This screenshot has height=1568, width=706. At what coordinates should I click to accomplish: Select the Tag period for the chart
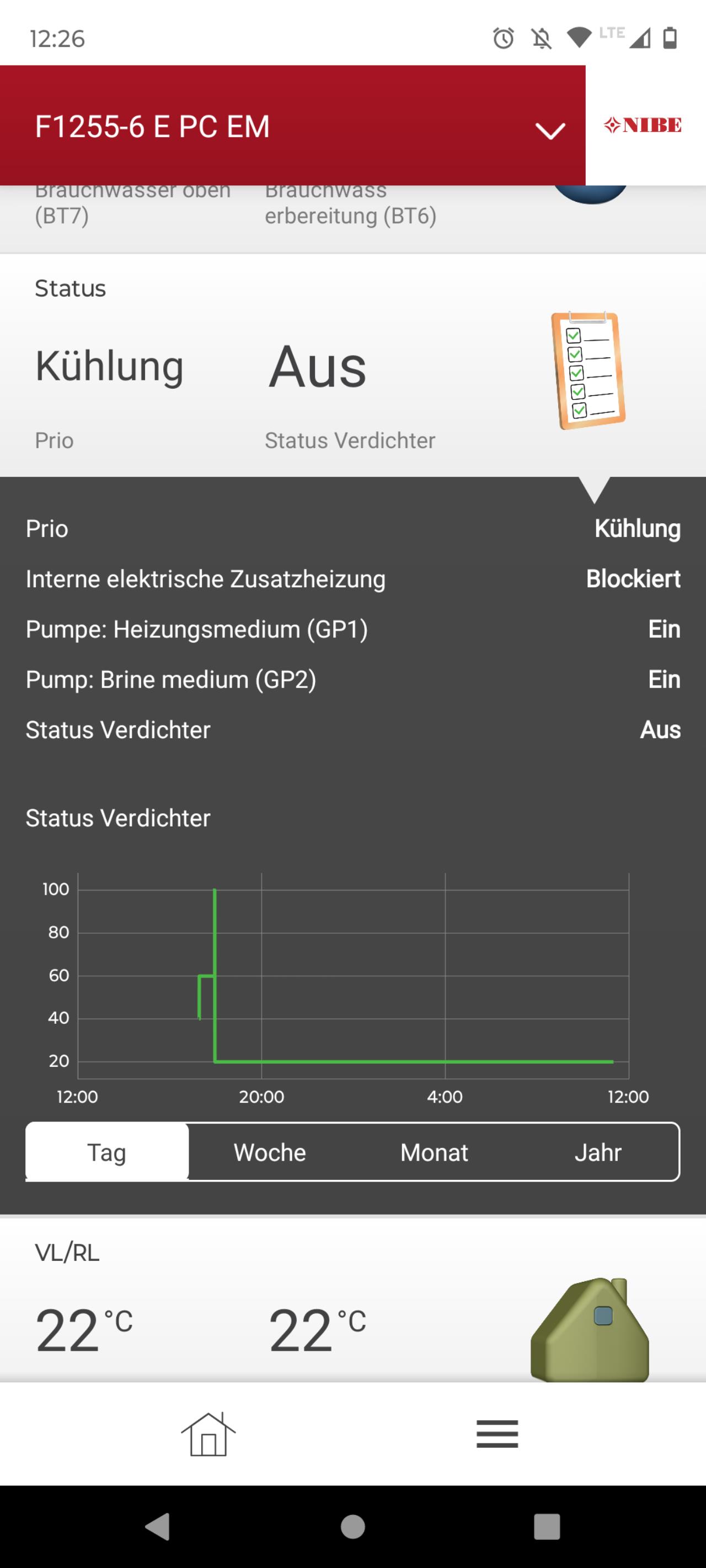pos(107,1152)
